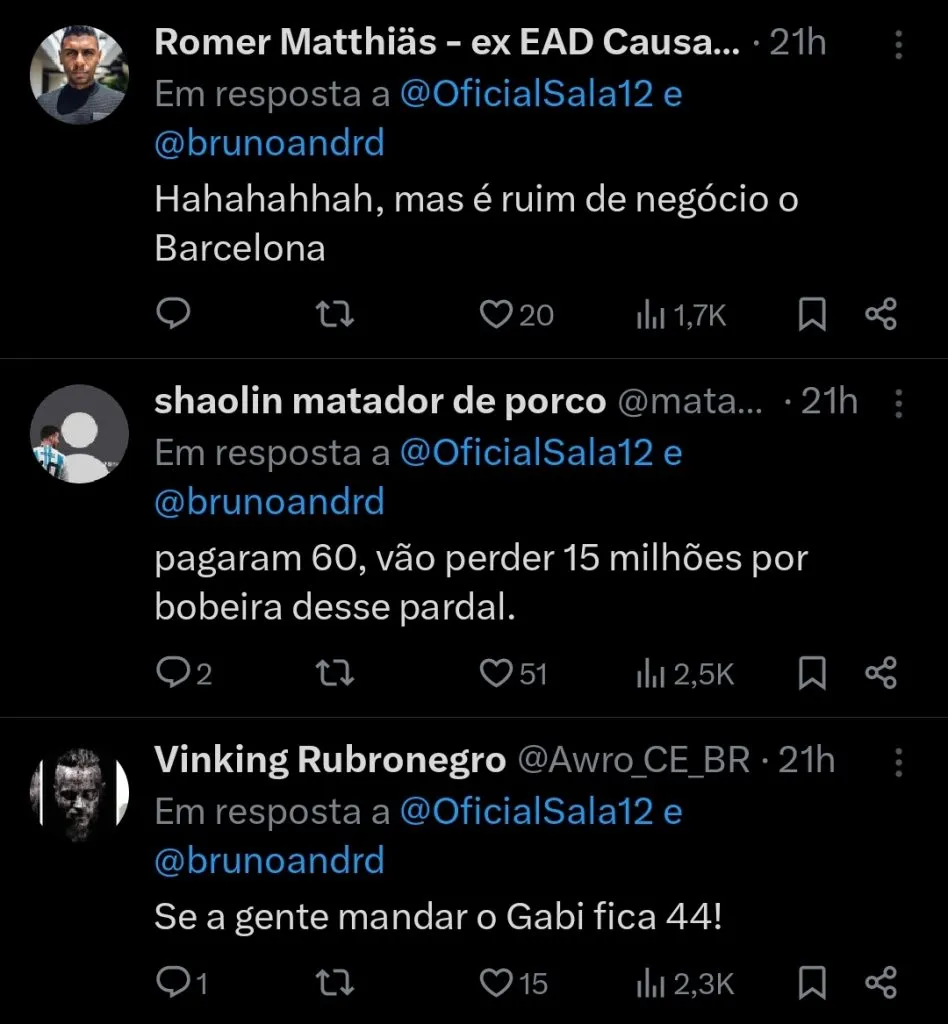Open Vinking Rubronegro's profile name
948x1024 pixels.
click(x=330, y=758)
